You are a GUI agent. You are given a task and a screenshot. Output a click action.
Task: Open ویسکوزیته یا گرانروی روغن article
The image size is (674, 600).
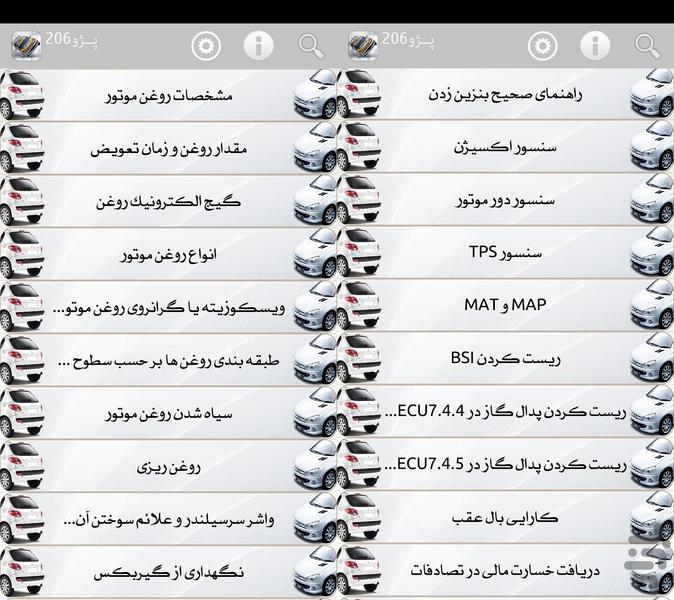pyautogui.click(x=168, y=308)
